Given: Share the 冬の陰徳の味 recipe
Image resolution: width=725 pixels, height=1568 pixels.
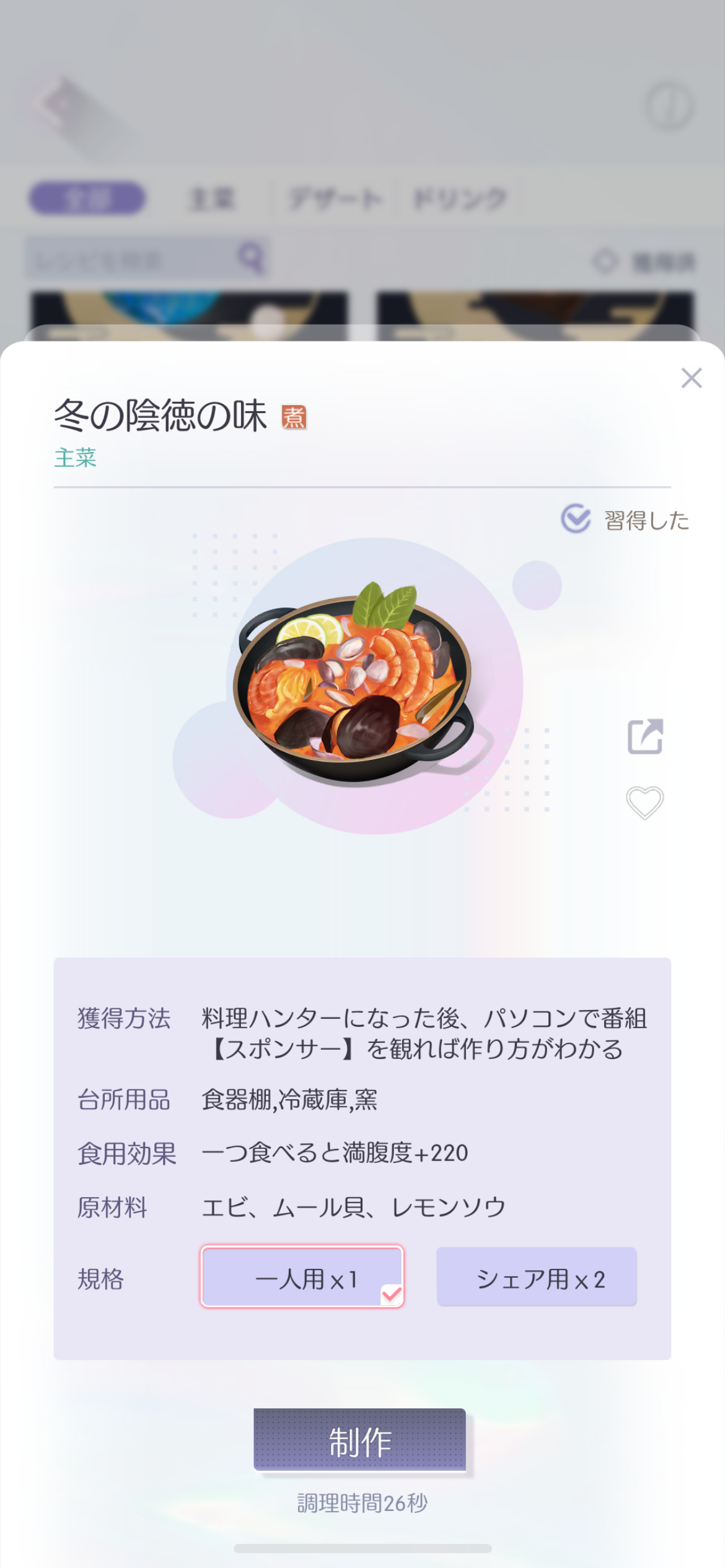Looking at the screenshot, I should [x=645, y=736].
